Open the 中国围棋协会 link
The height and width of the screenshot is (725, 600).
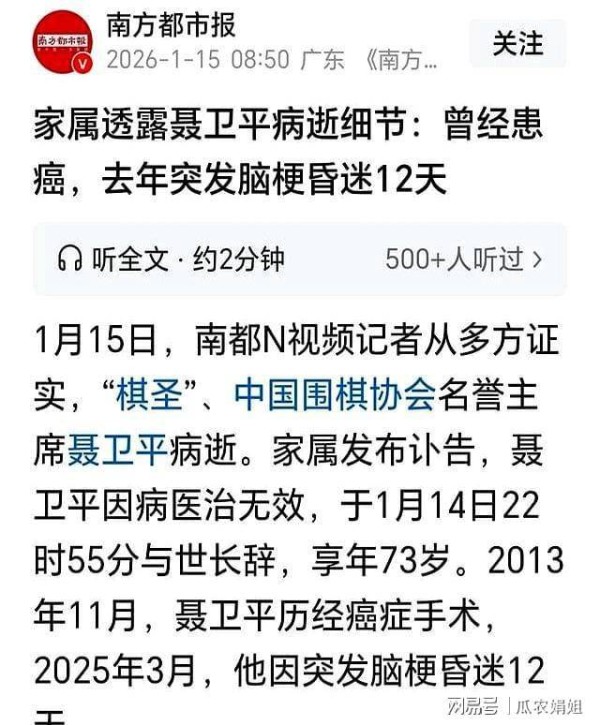[334, 395]
